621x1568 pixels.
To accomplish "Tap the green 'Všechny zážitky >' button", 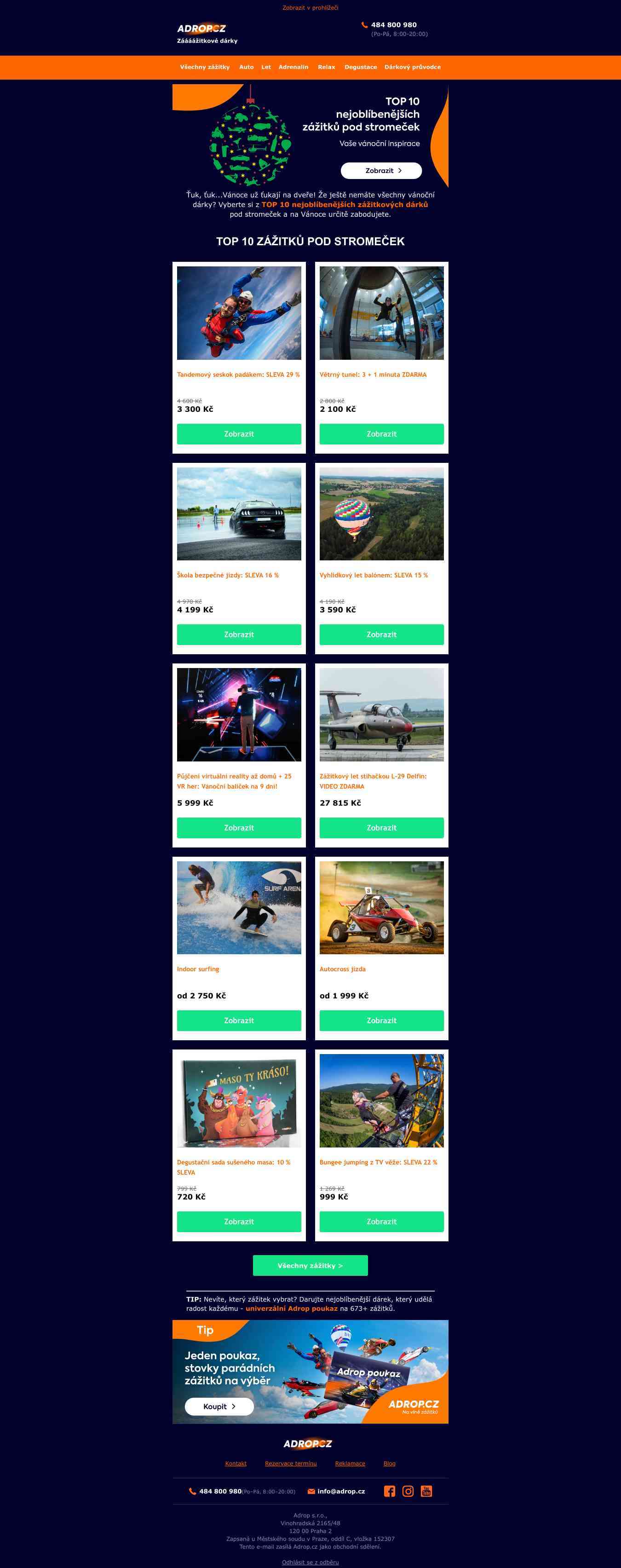I will coord(310,1265).
